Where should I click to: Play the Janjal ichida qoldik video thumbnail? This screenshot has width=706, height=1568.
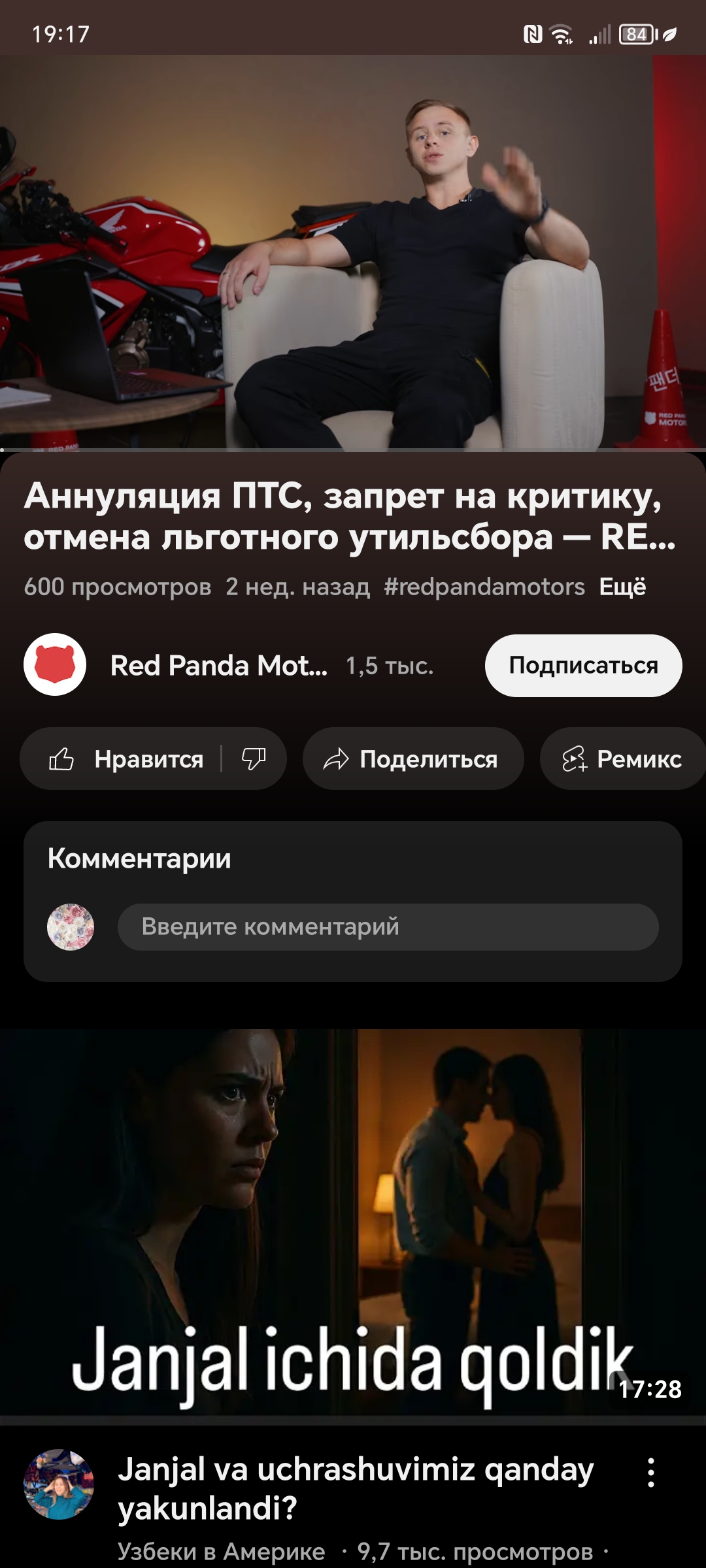point(353,1222)
